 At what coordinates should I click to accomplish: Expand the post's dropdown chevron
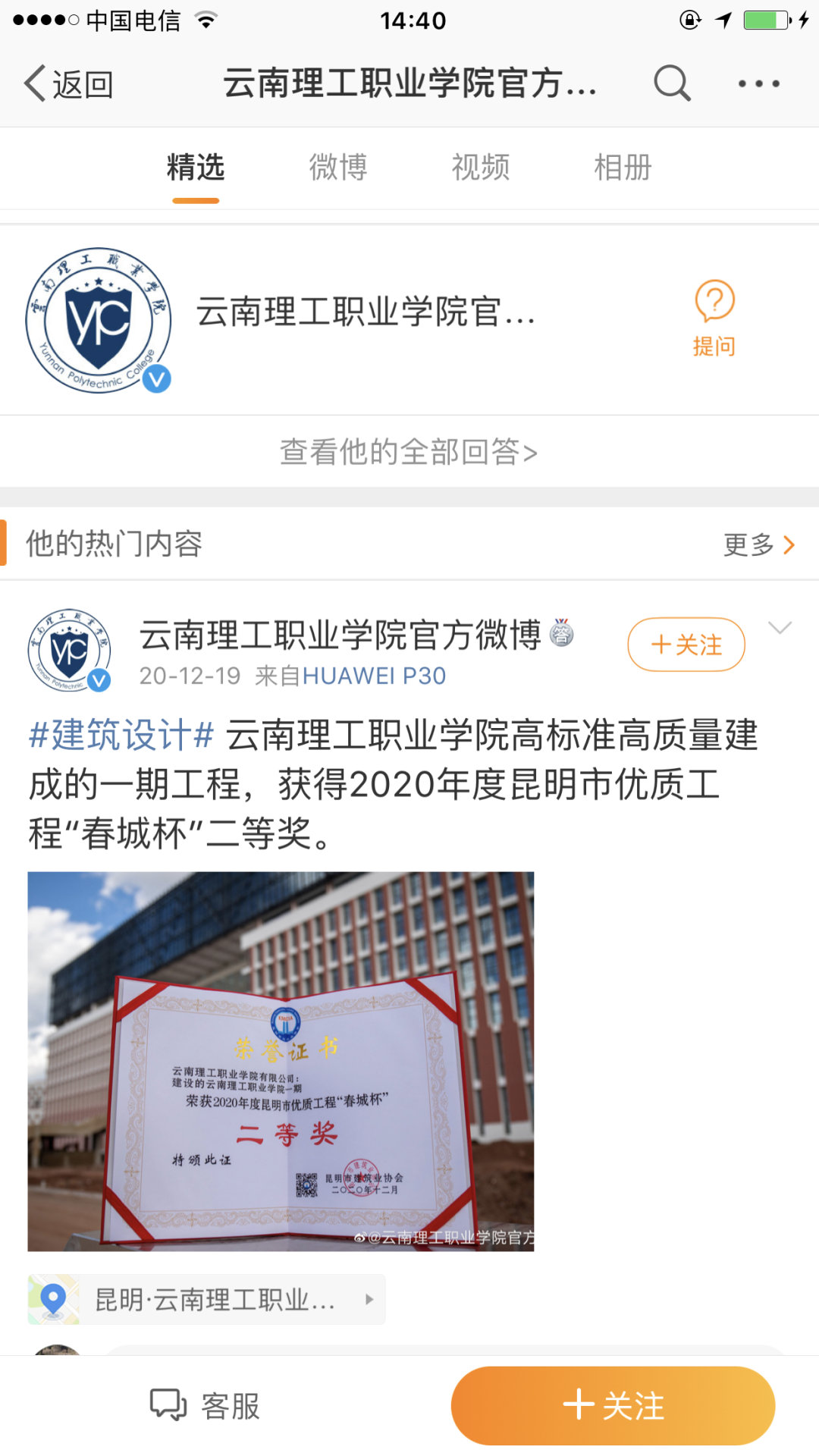click(x=780, y=628)
